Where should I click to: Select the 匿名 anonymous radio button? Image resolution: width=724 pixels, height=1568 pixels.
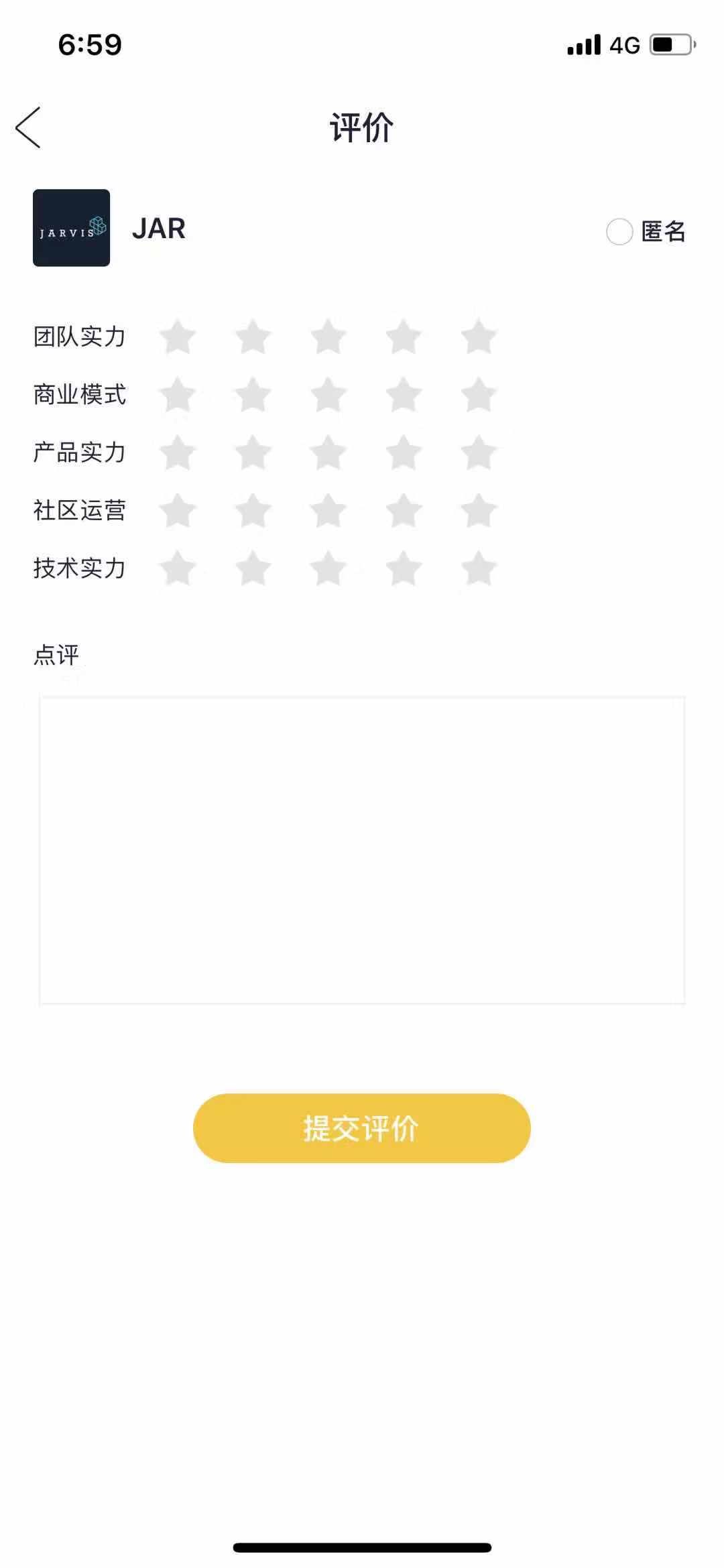pos(619,232)
